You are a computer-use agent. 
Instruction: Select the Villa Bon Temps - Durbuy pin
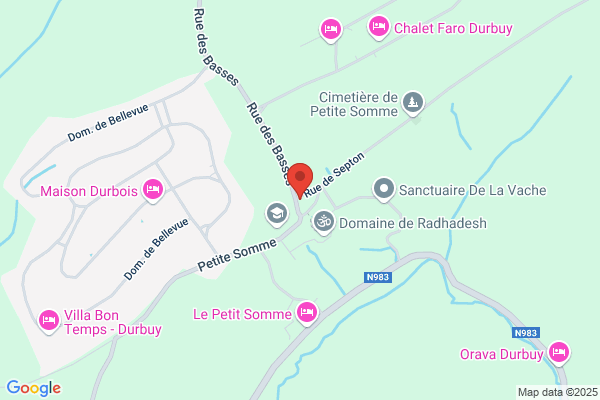point(49,322)
